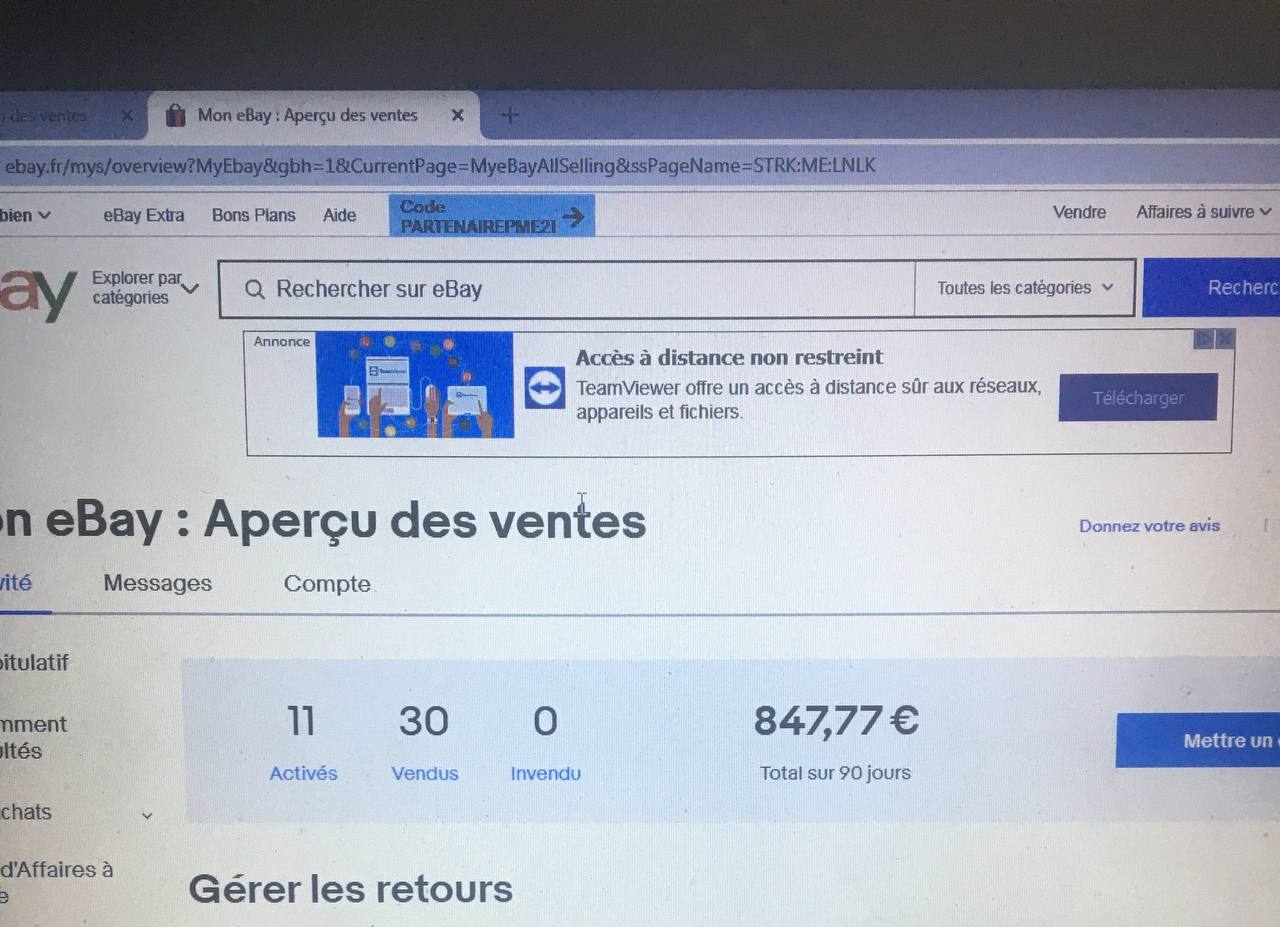Close the Mon eBay Aperçu des ventes tab

(x=457, y=115)
